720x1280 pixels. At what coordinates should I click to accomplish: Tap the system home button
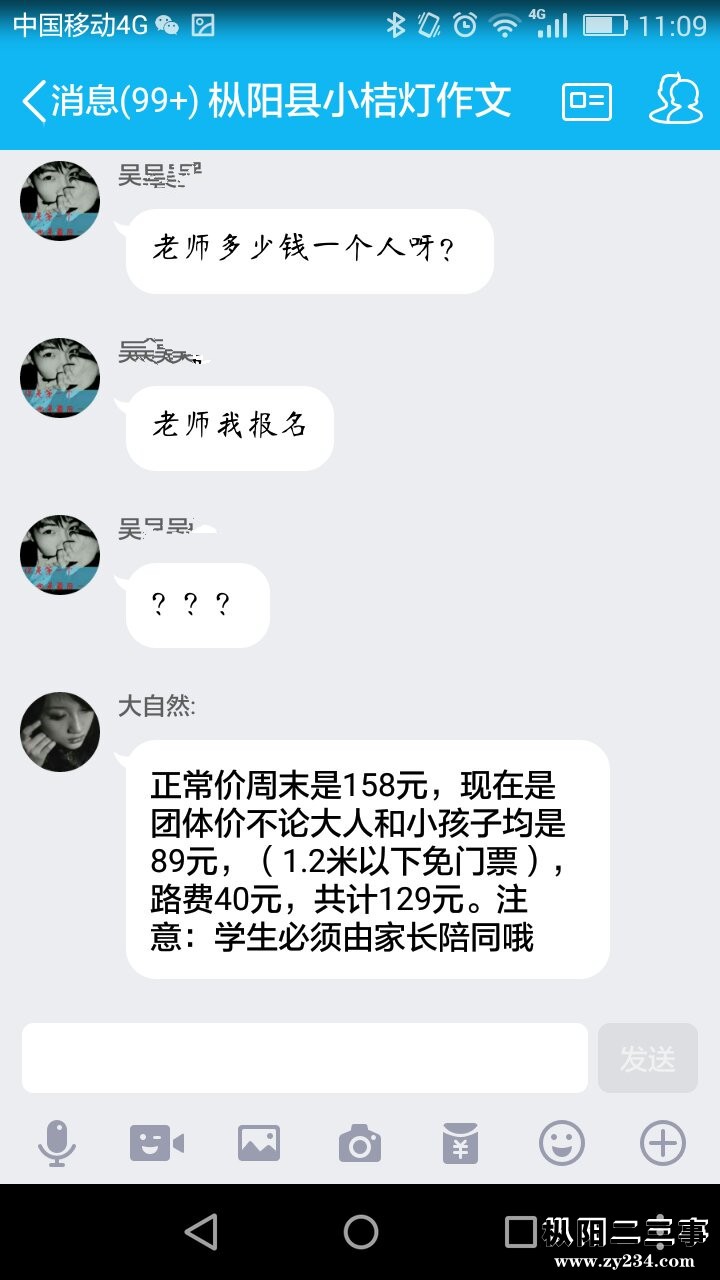[360, 1232]
